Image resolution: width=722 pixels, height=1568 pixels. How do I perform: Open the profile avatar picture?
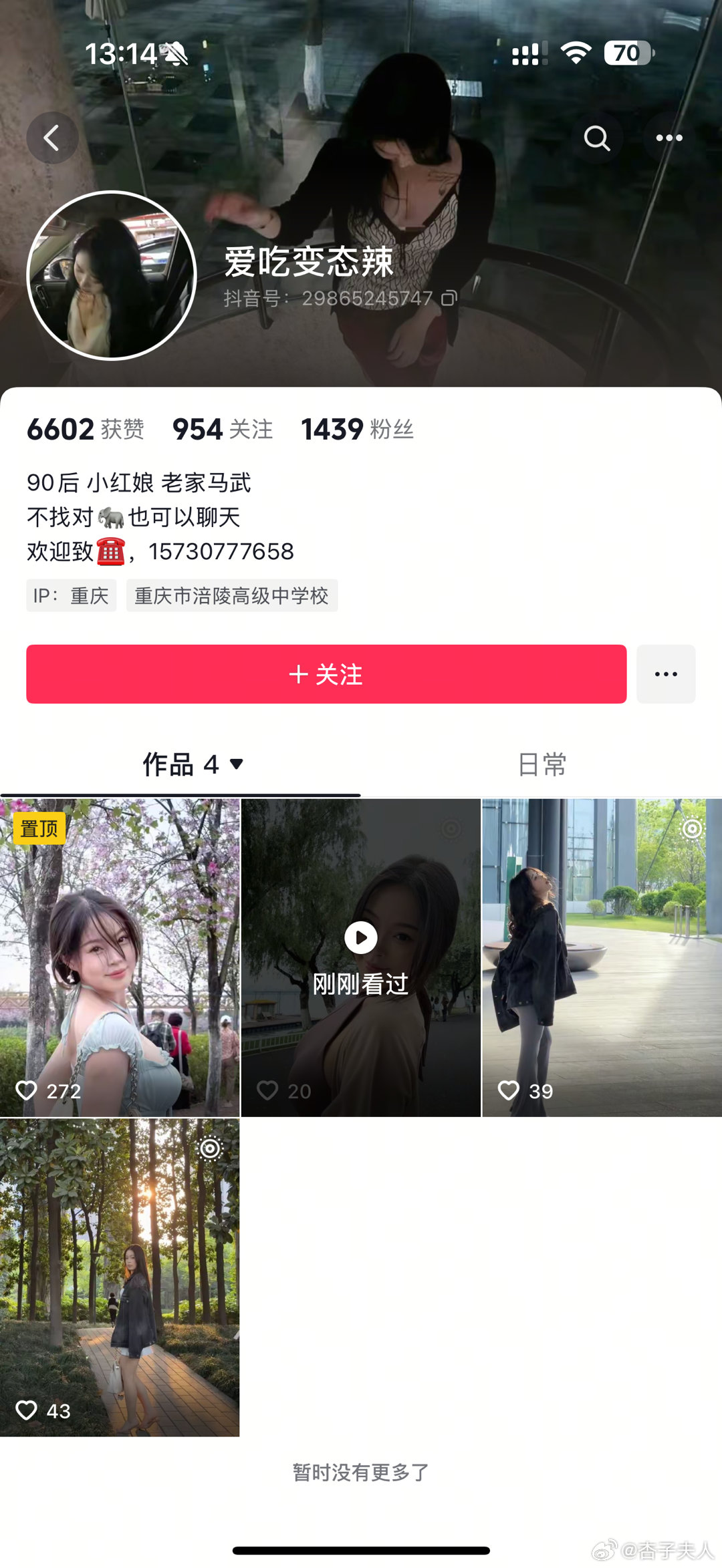coord(112,275)
